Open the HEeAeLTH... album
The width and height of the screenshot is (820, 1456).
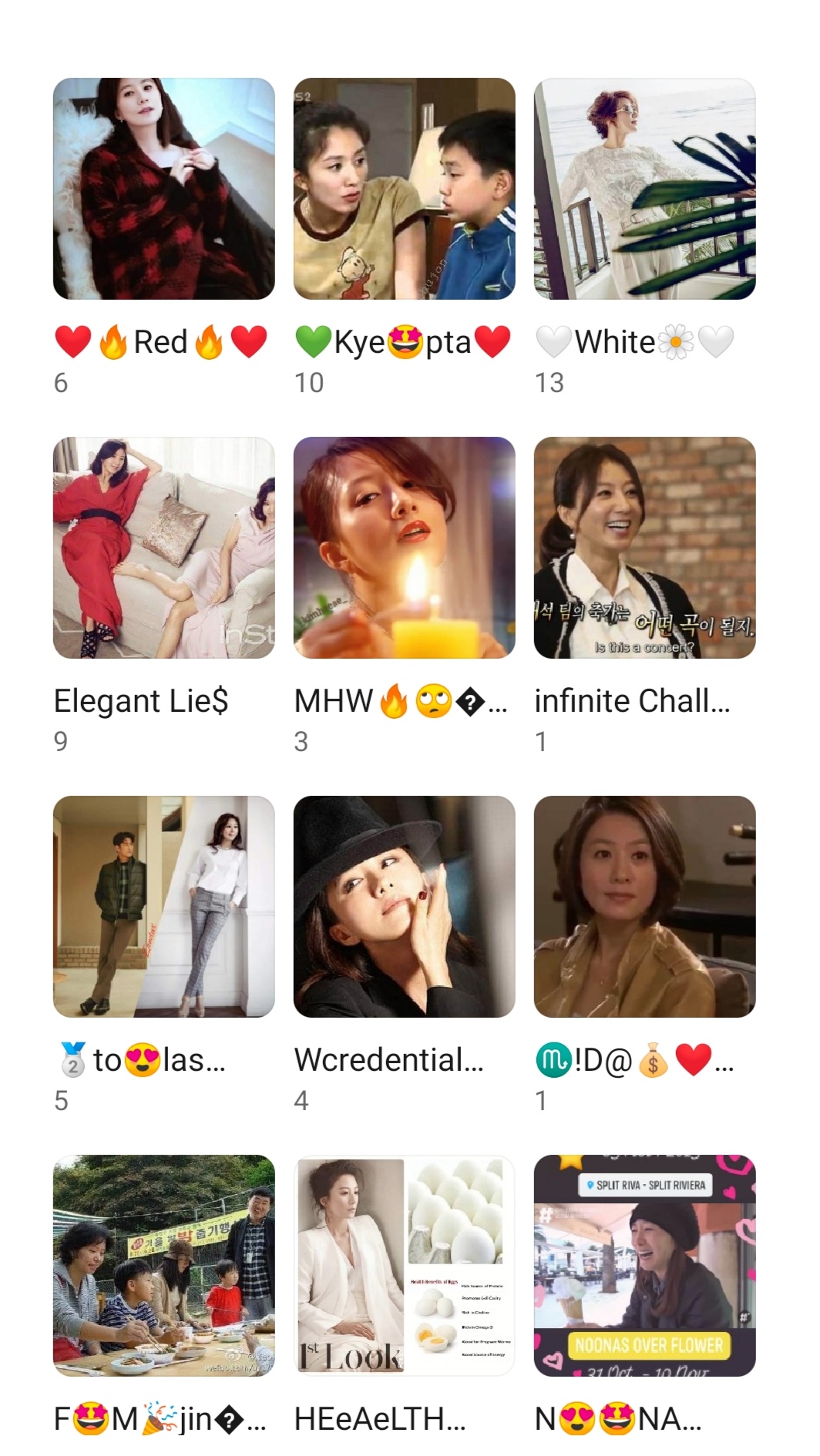(404, 1266)
